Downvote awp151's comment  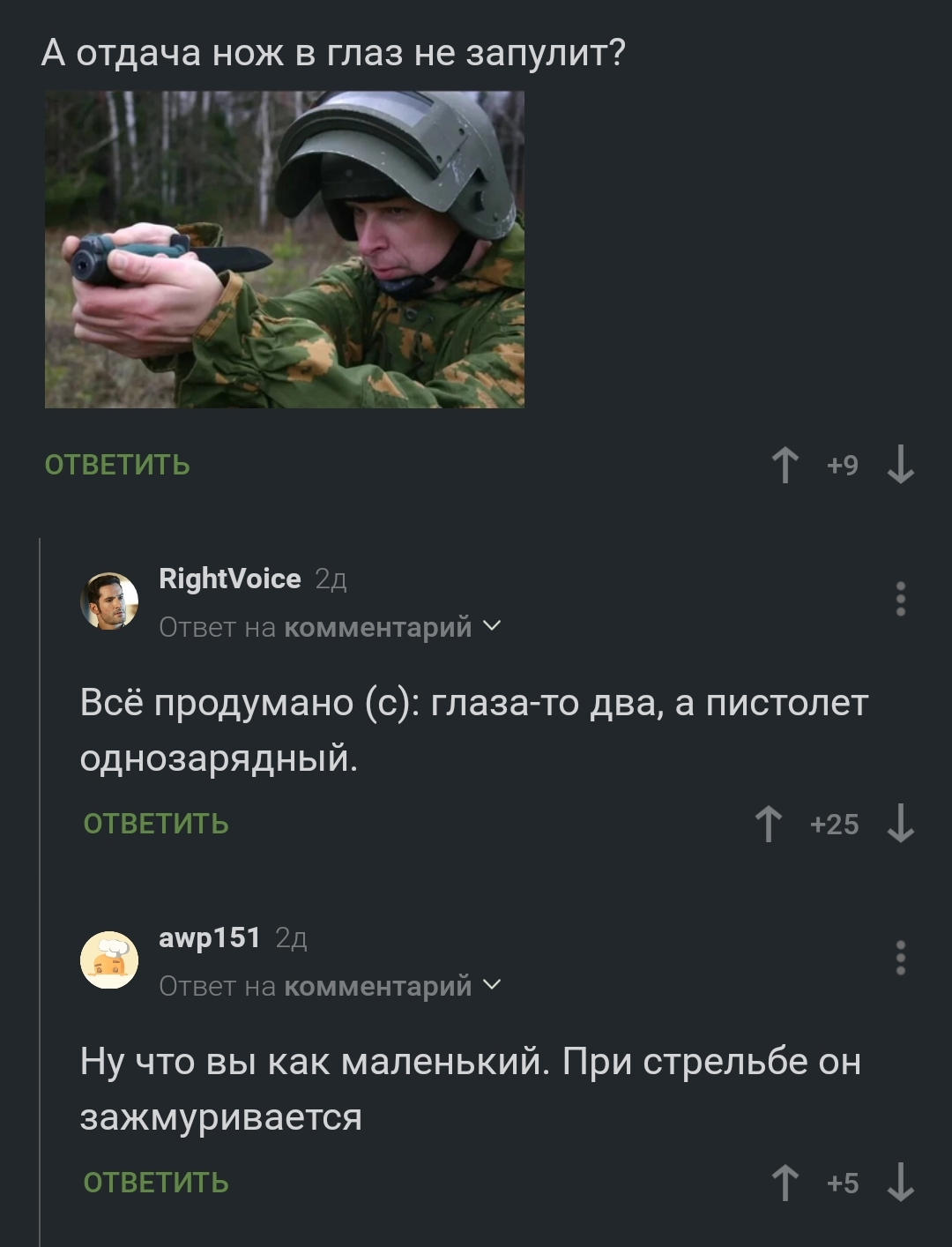point(900,1183)
